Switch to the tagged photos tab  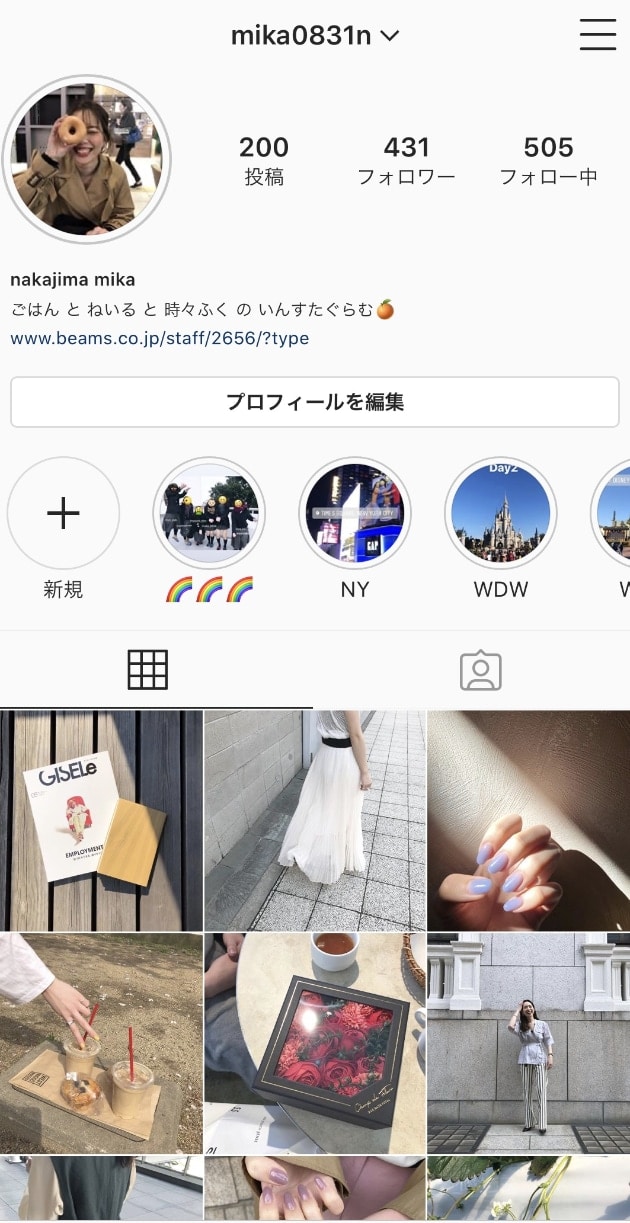[480, 670]
